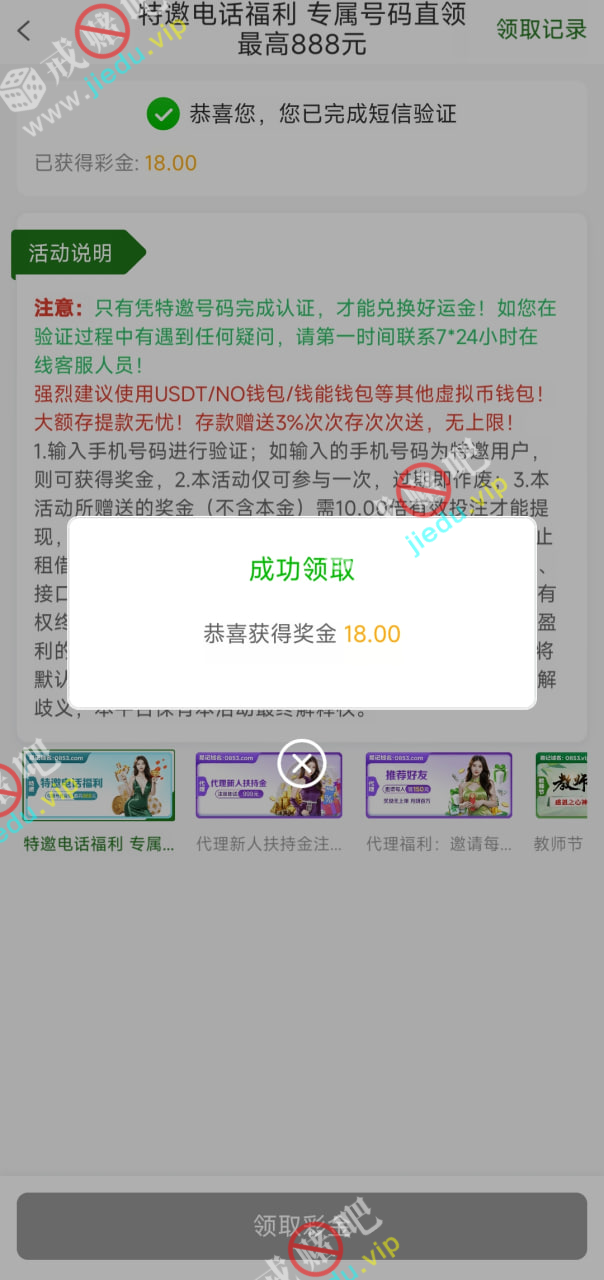Open the 特邀电话福利 promotion card

(99, 786)
